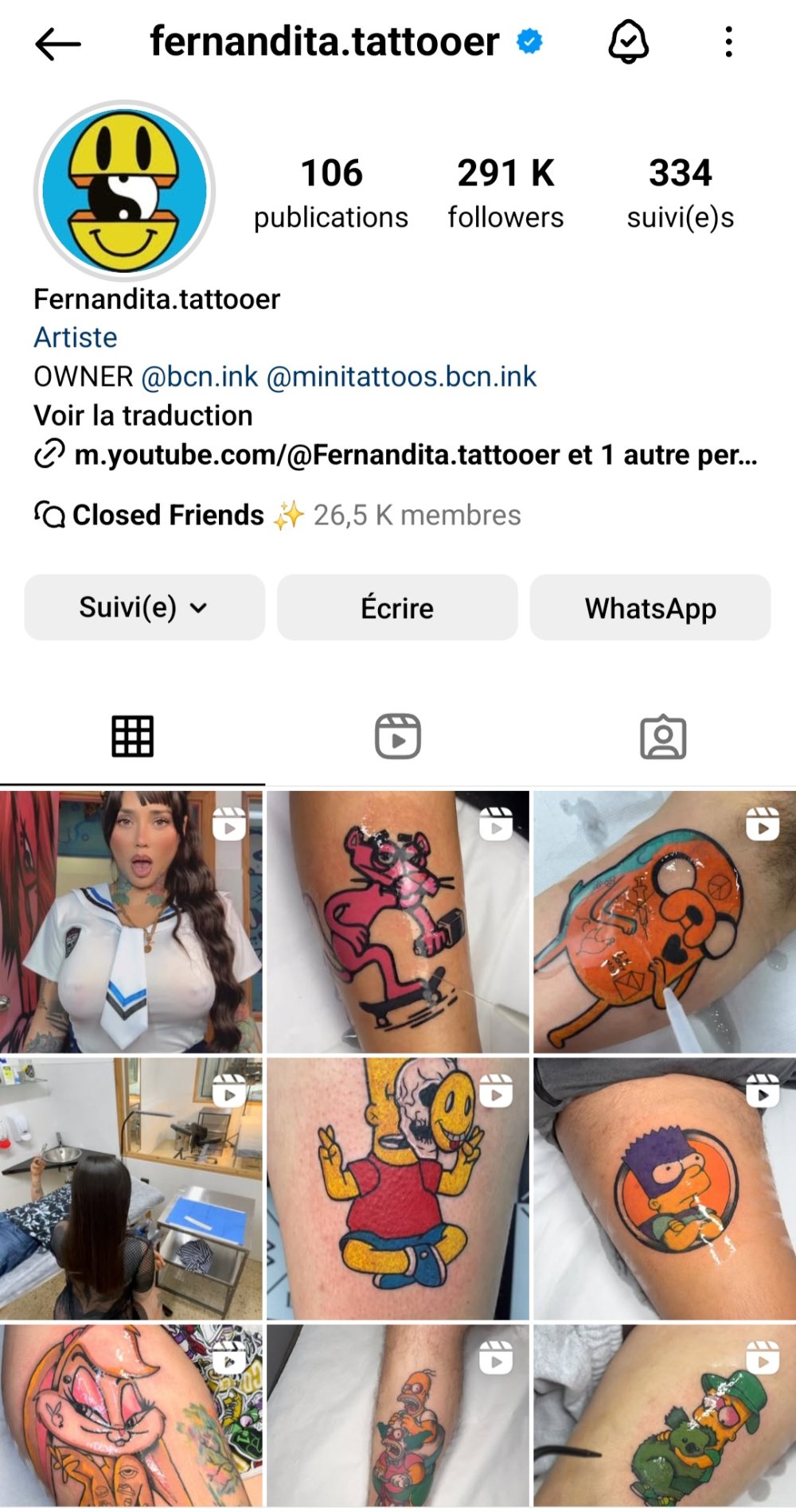This screenshot has height=1512, width=796.
Task: Open the tattoo studio room reel
Action: click(131, 1188)
